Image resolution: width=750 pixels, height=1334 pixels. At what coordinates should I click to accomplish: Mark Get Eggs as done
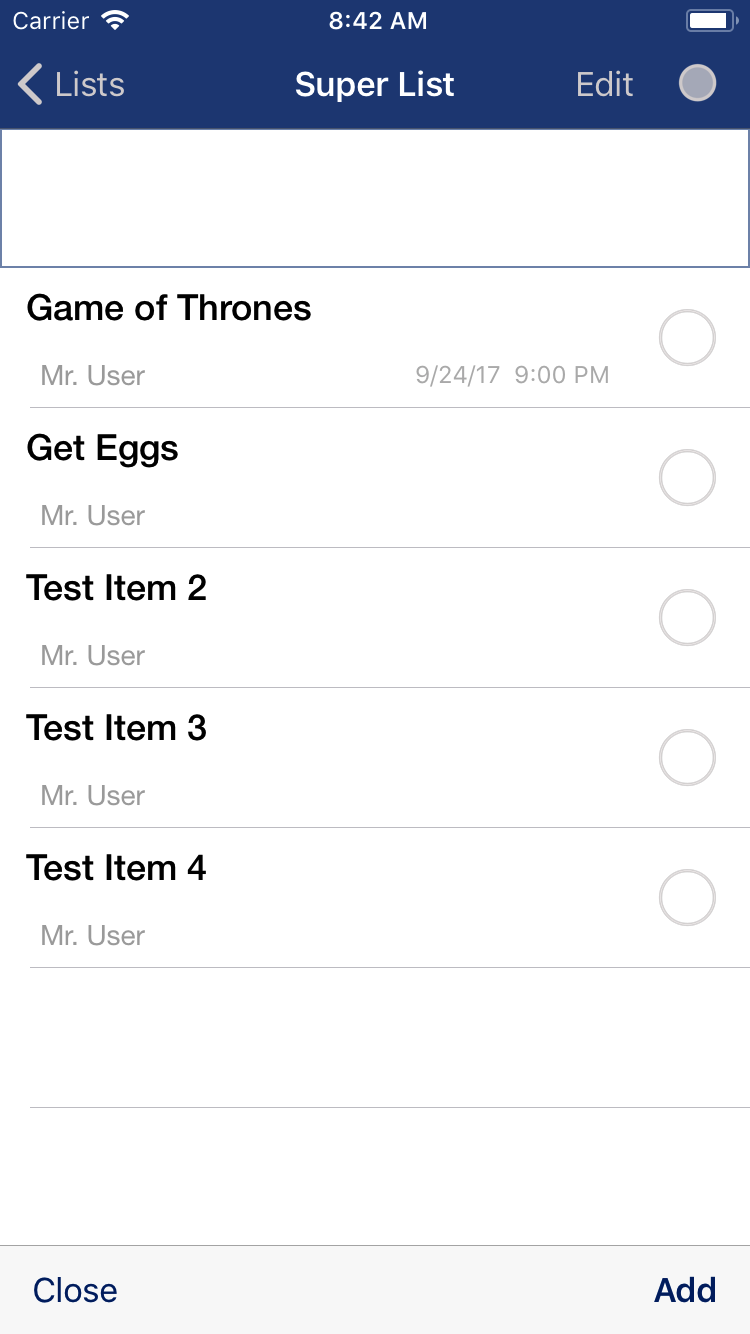click(x=687, y=478)
